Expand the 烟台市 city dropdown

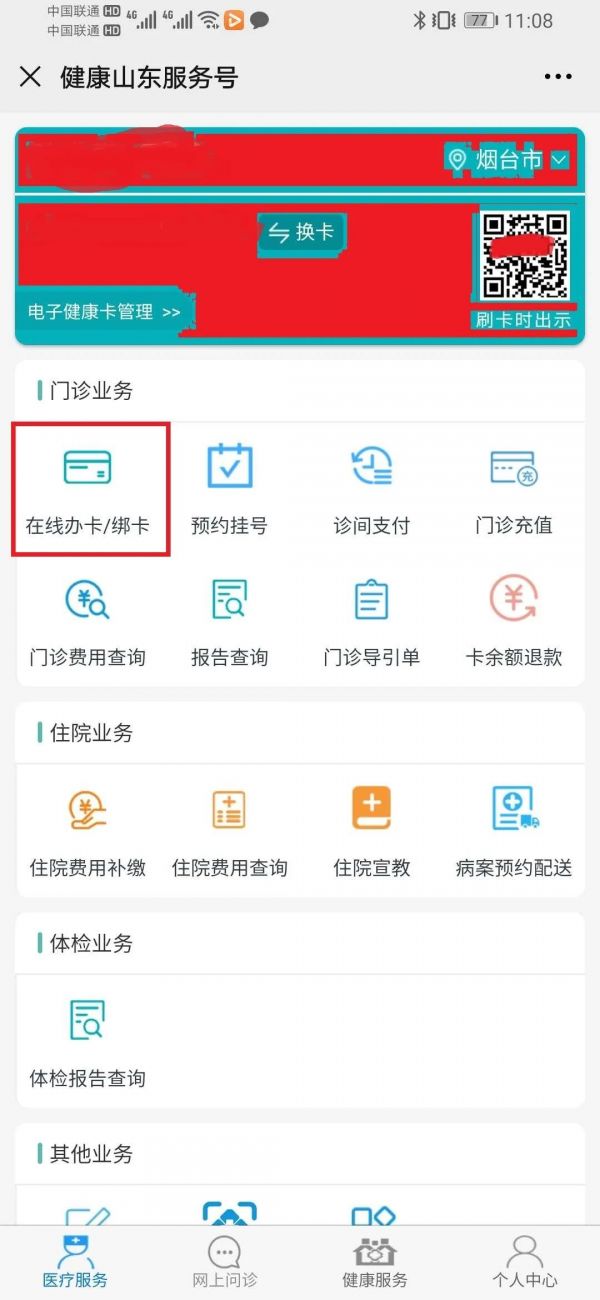click(x=509, y=159)
